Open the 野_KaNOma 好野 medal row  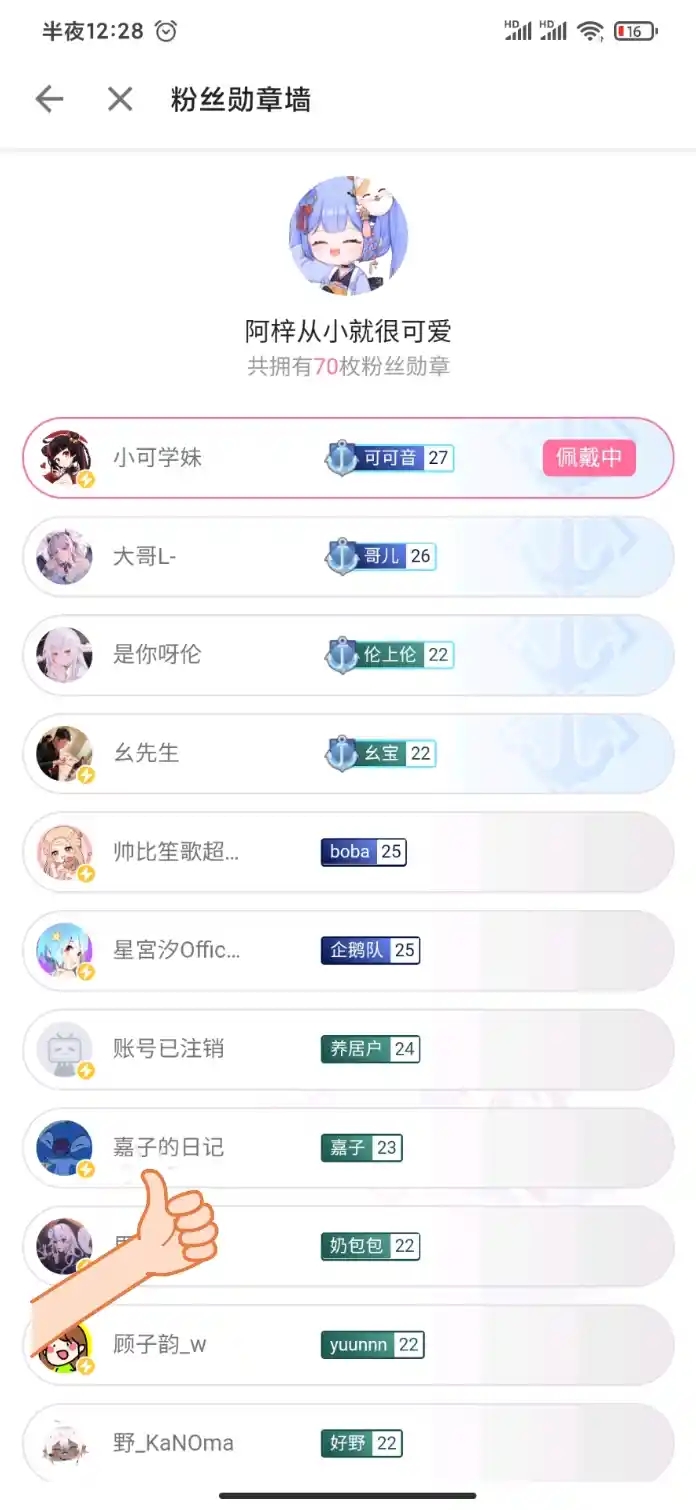click(x=348, y=1443)
